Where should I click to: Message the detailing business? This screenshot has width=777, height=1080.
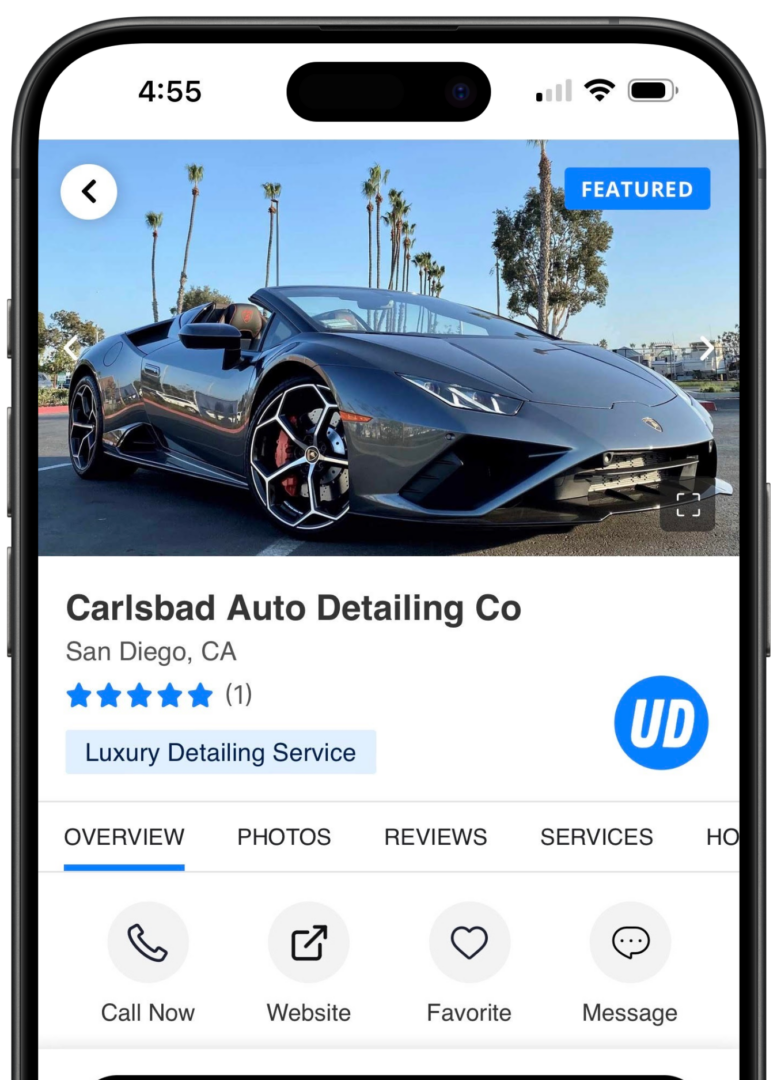(630, 943)
